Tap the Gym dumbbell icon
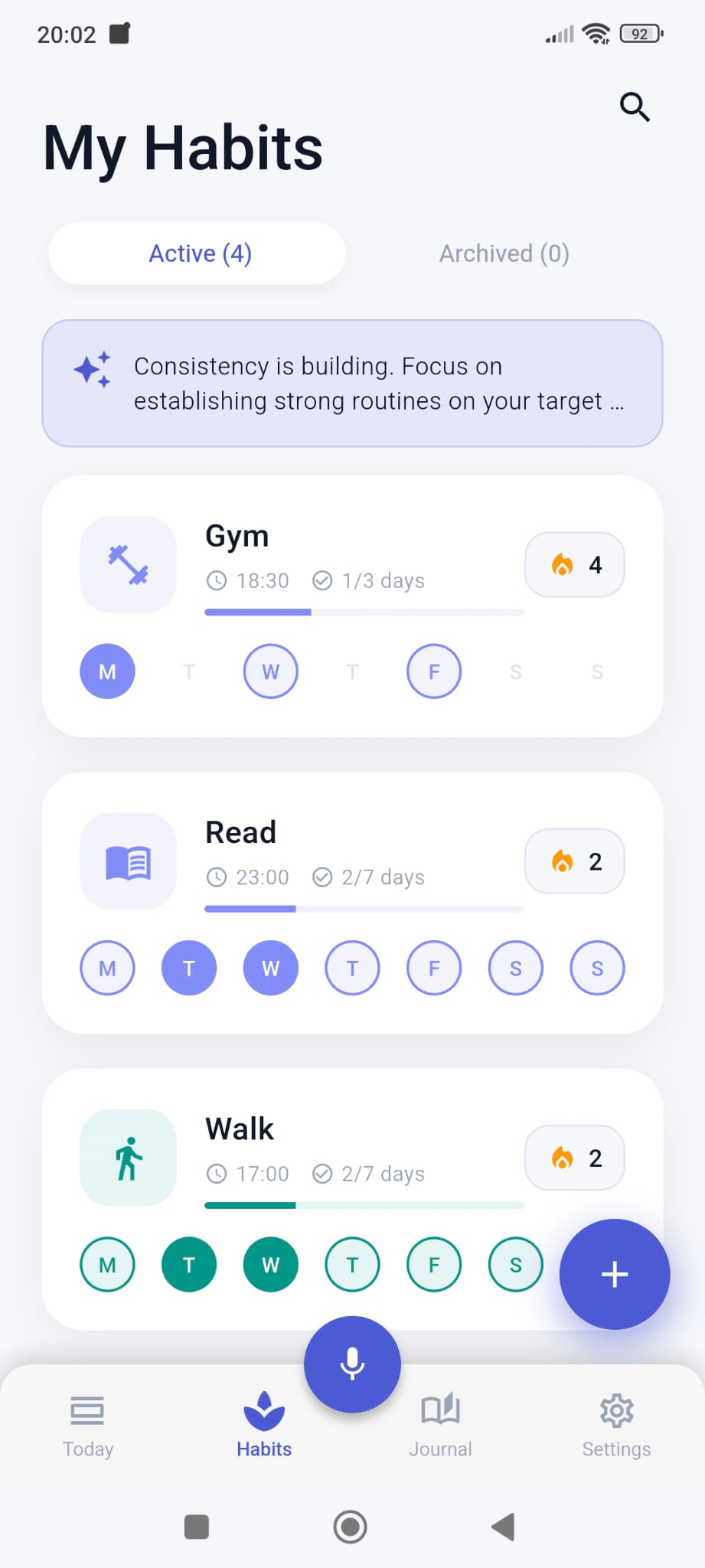 click(x=128, y=564)
